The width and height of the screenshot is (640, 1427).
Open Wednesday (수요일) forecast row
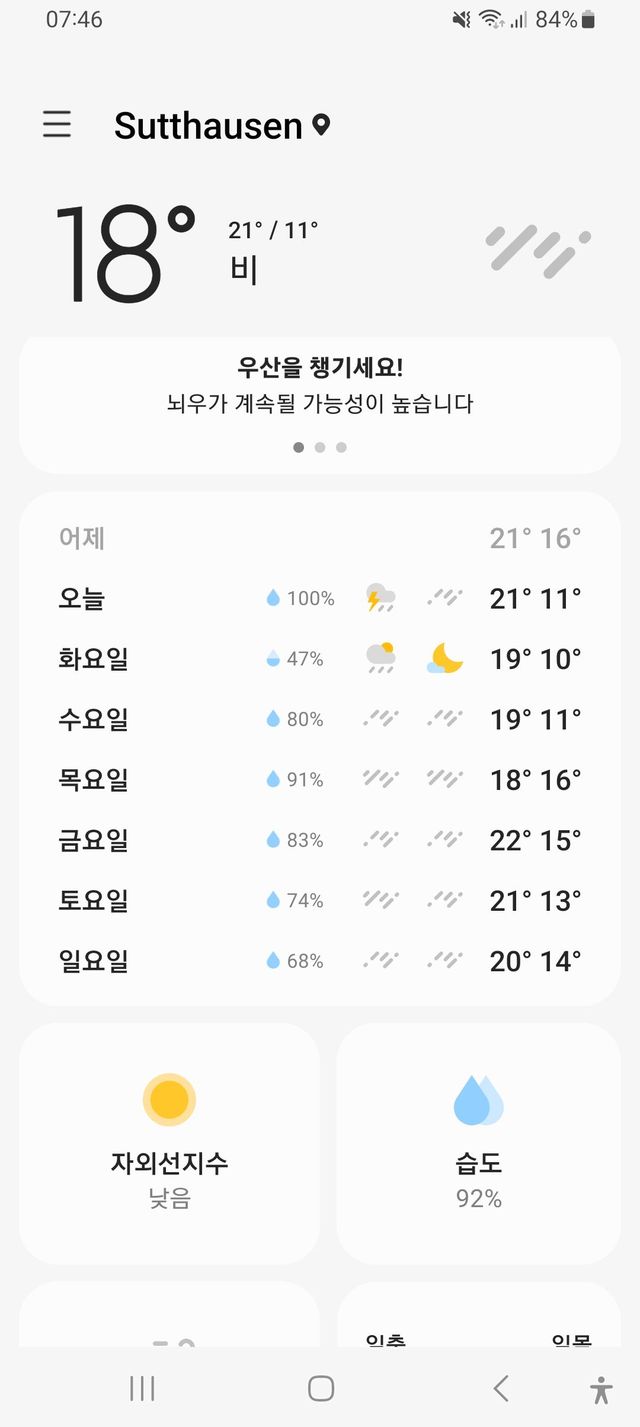[x=319, y=719]
